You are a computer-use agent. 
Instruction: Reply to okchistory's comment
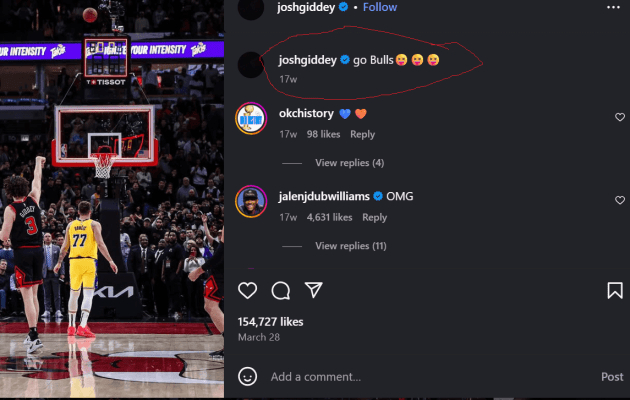coord(362,134)
